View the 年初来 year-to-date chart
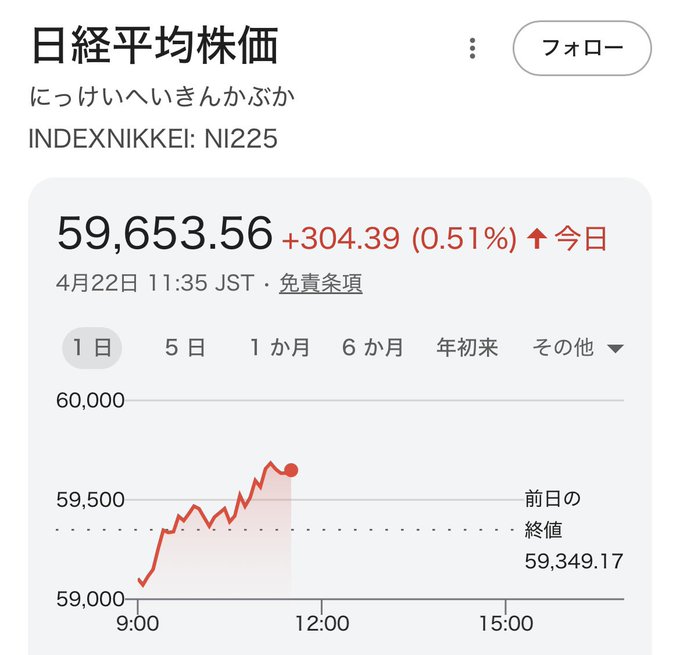This screenshot has height=655, width=680. point(467,348)
